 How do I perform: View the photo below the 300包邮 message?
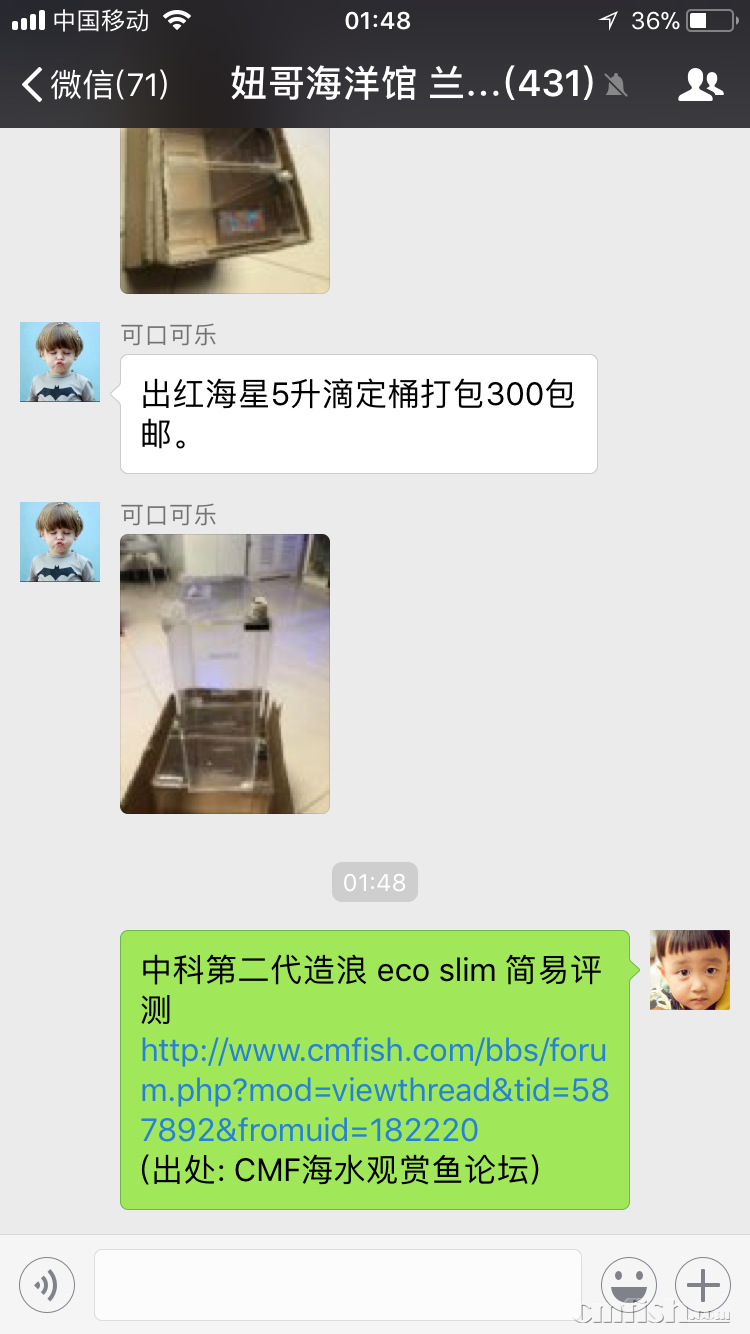225,673
